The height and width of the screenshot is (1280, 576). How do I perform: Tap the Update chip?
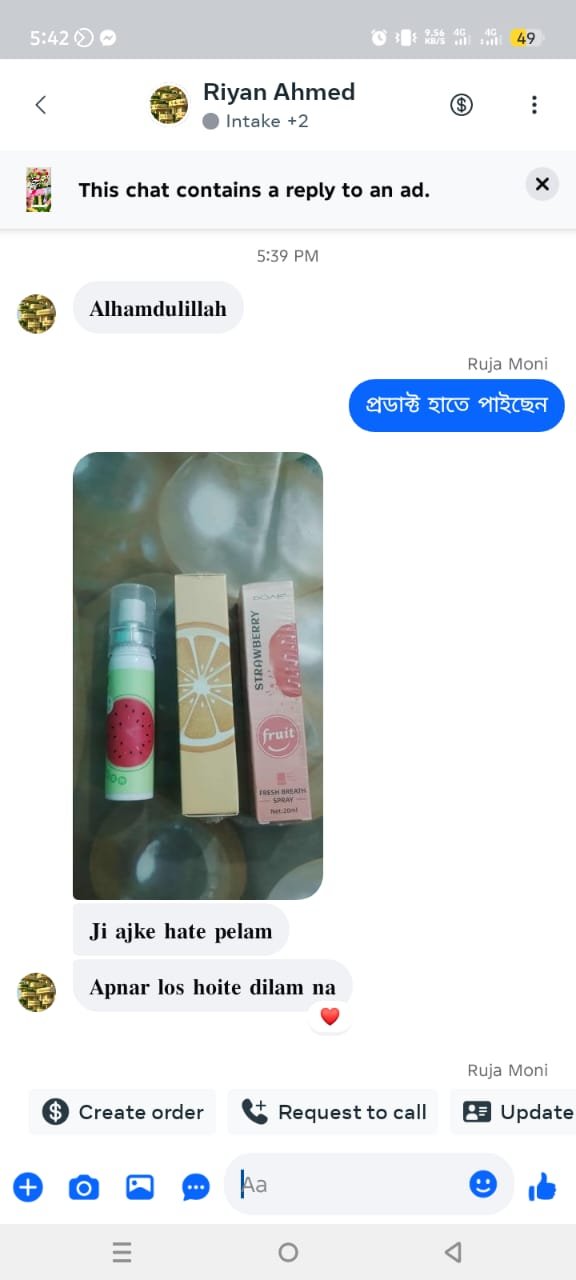pyautogui.click(x=513, y=1112)
